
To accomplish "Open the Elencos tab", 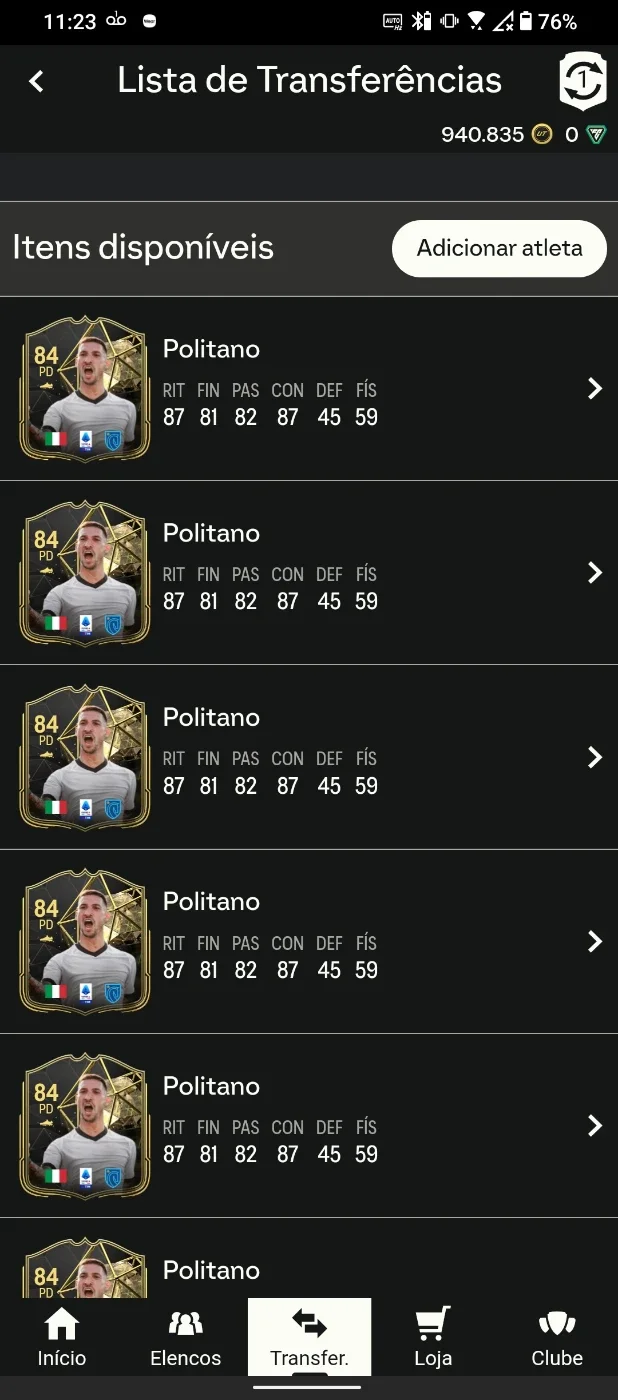I will 185,1337.
